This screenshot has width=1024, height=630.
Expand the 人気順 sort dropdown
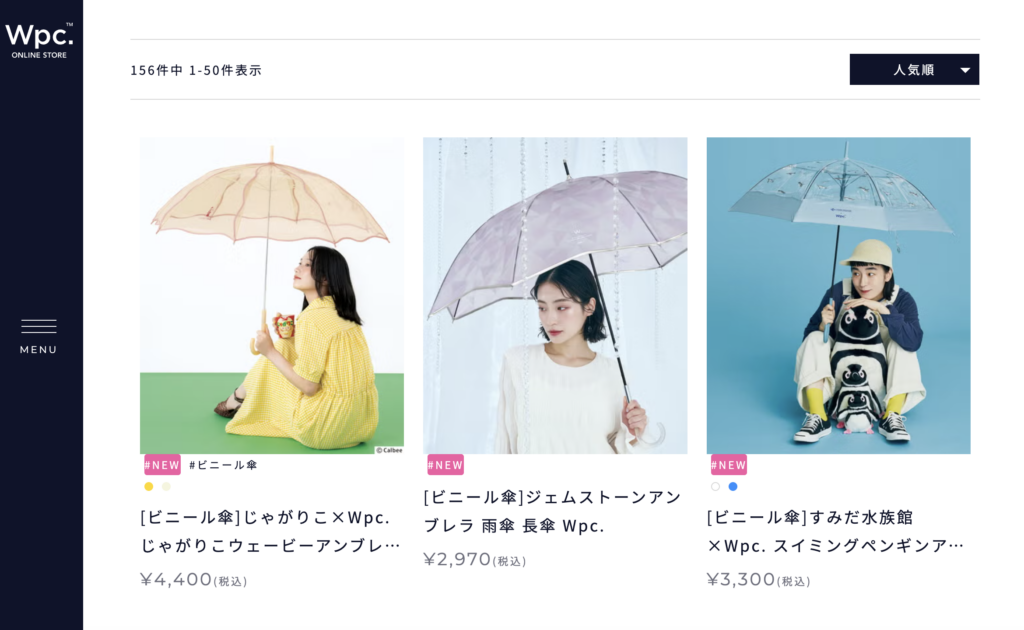click(x=914, y=69)
